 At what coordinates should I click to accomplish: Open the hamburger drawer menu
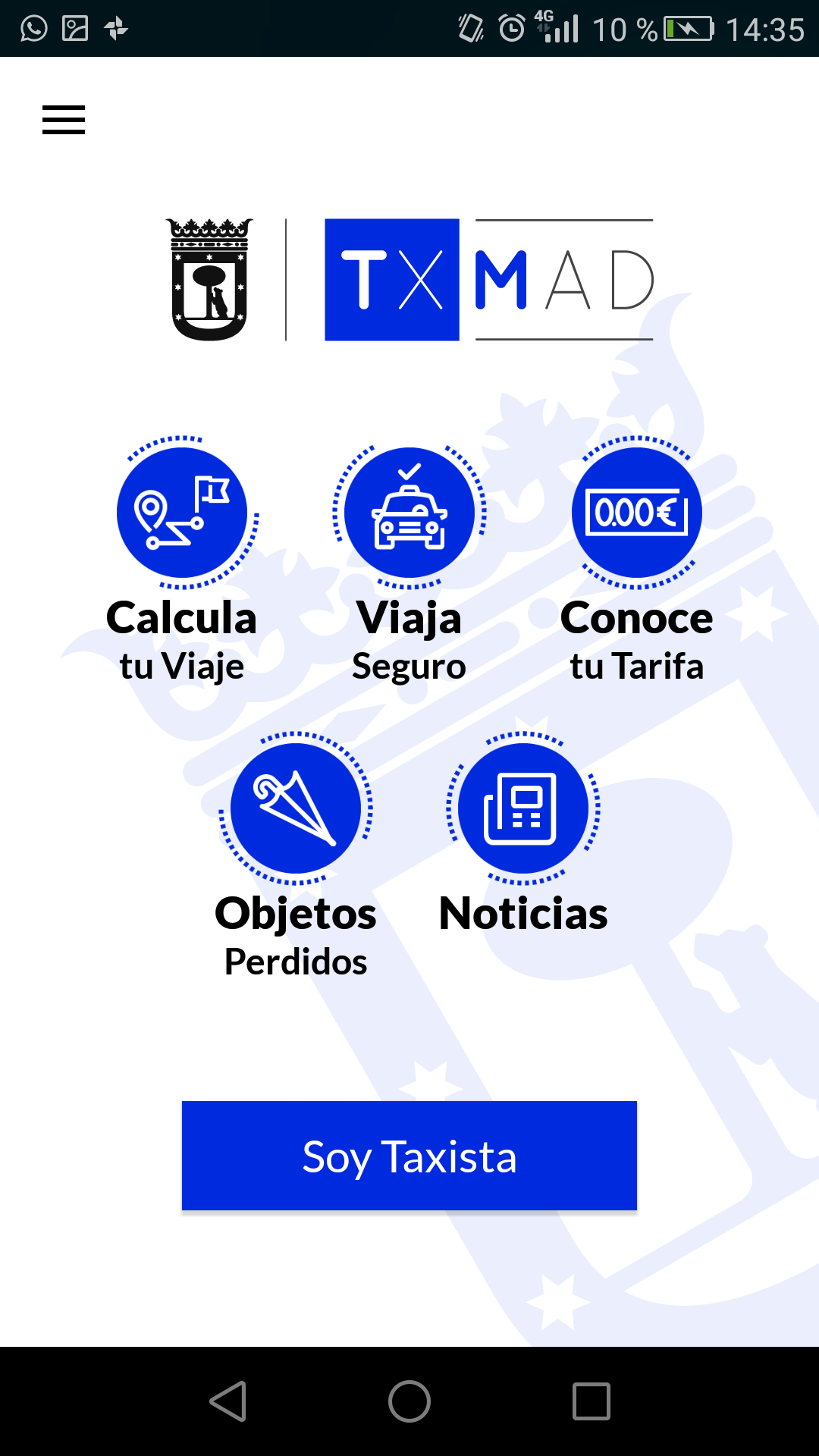tap(64, 120)
